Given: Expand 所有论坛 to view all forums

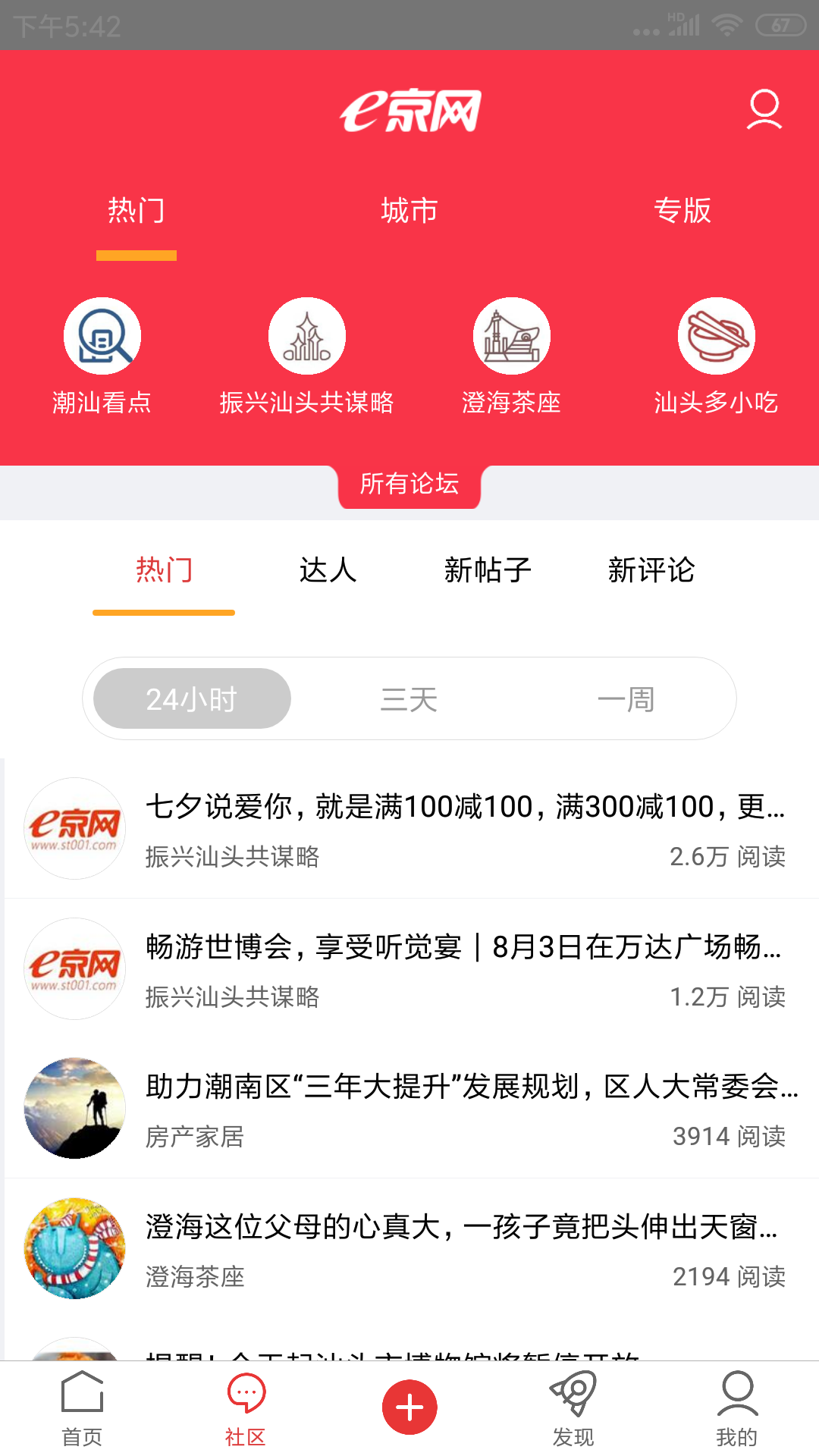Looking at the screenshot, I should [409, 485].
